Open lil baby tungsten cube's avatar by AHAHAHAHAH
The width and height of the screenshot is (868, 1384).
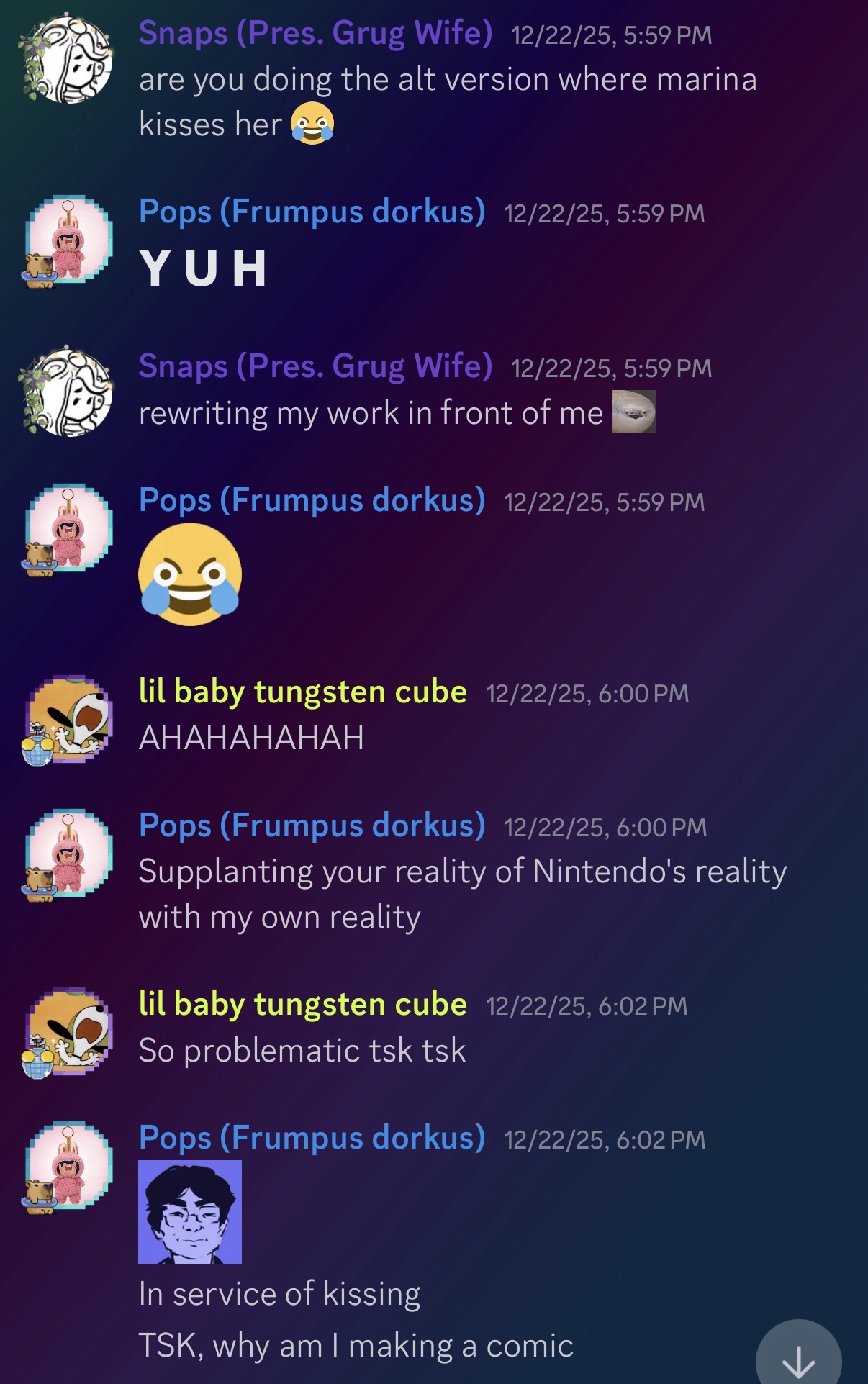pos(68,720)
